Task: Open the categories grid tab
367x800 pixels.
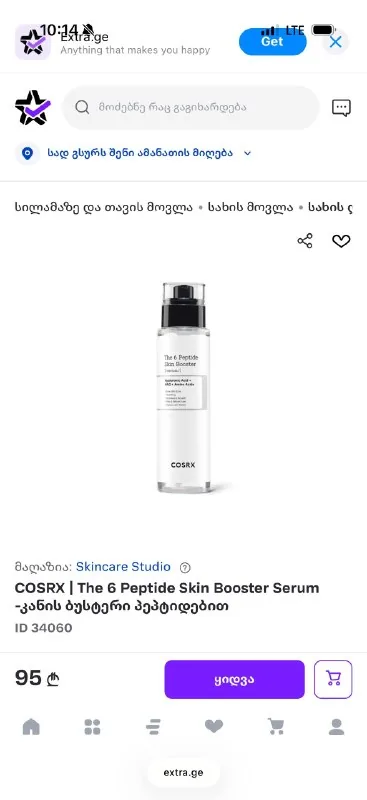Action: tap(92, 727)
